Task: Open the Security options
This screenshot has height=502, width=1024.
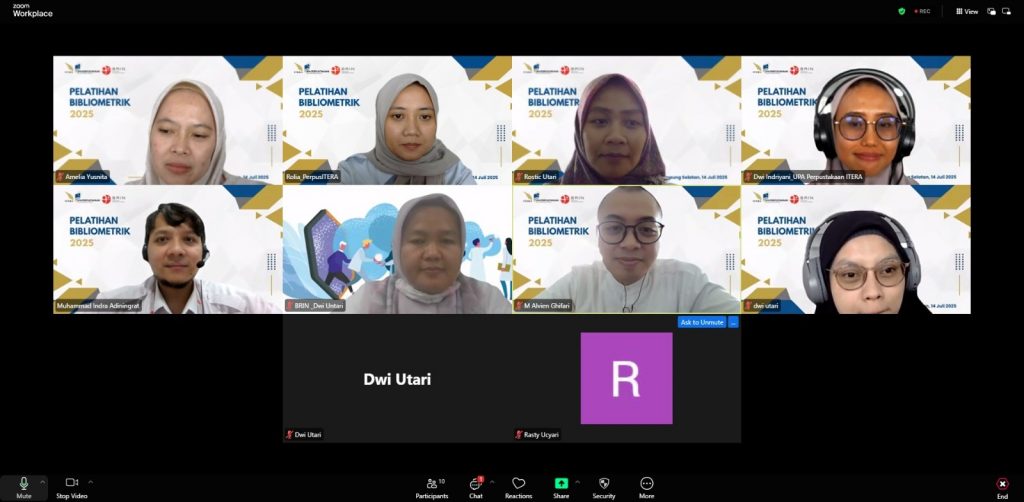Action: coord(604,485)
